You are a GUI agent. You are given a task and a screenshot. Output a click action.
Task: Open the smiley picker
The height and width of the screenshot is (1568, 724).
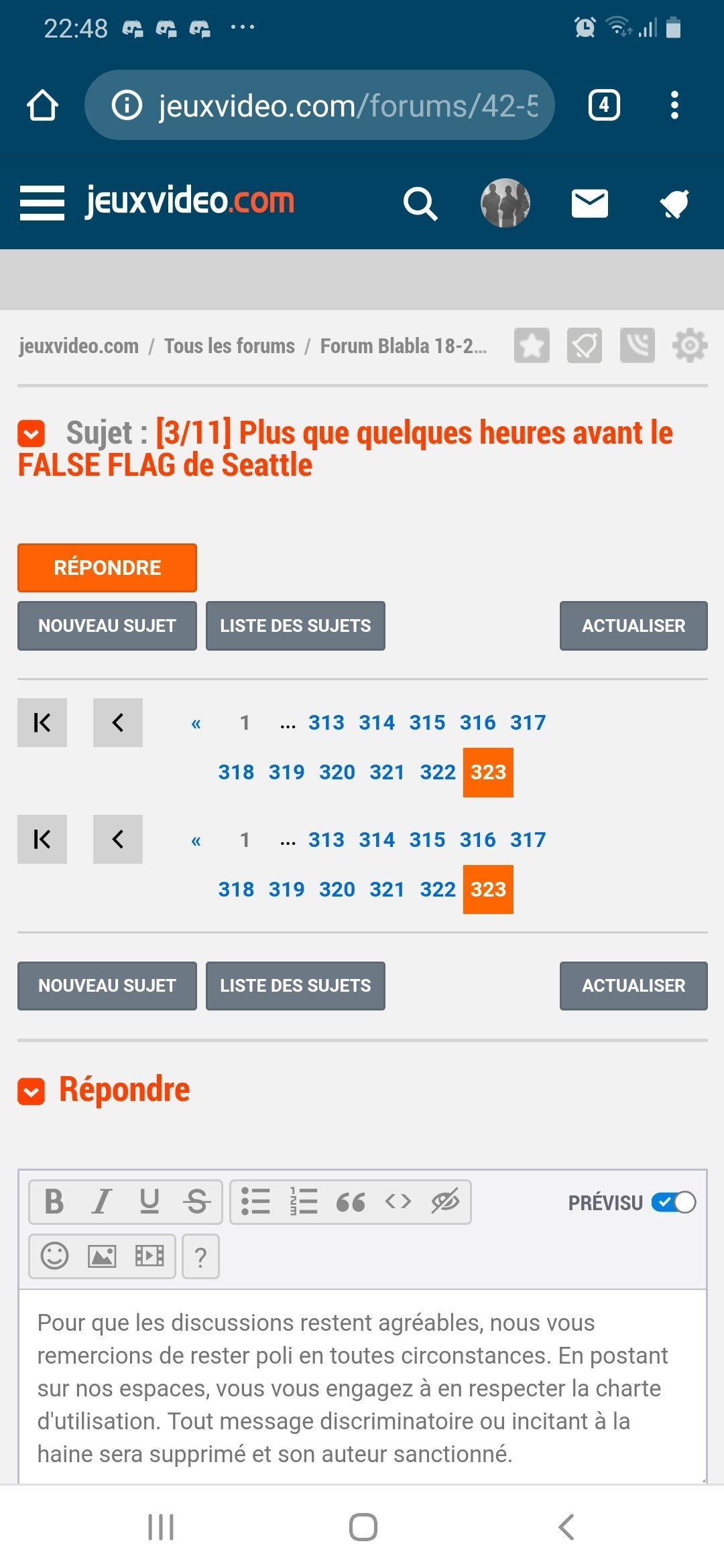tap(55, 1256)
